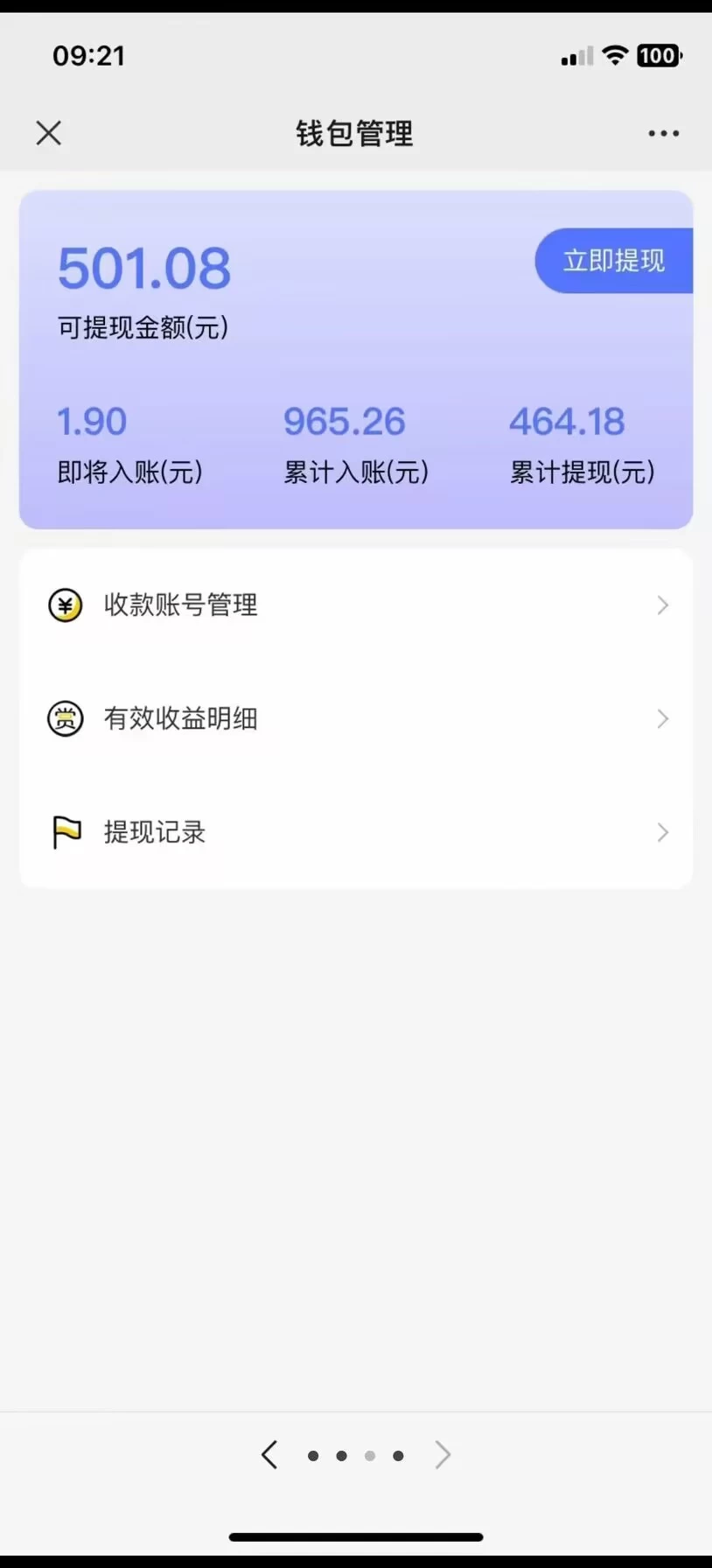
Task: Click the right arrow beside page dots
Action: pyautogui.click(x=443, y=1454)
